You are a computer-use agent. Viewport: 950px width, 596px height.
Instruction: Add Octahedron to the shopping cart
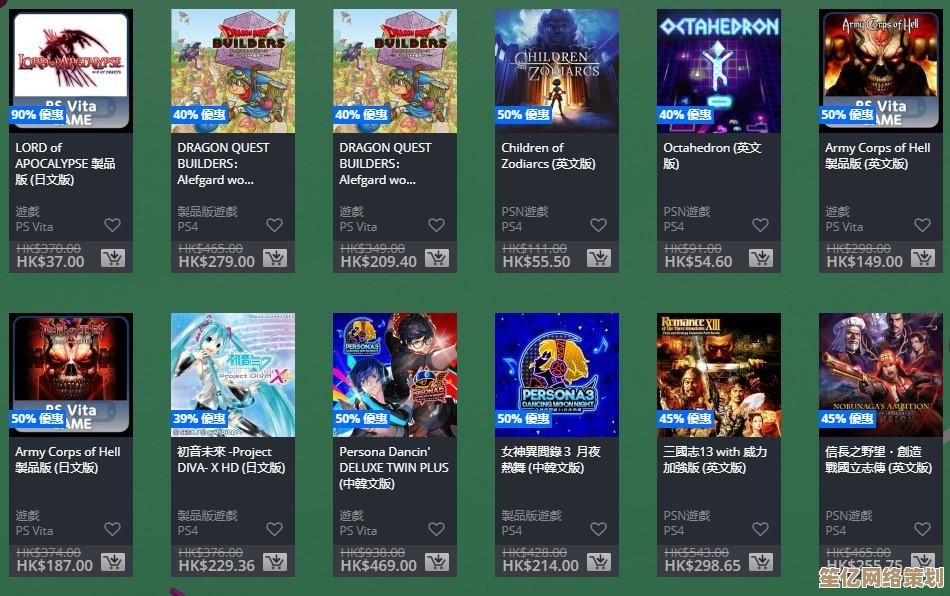click(x=761, y=259)
